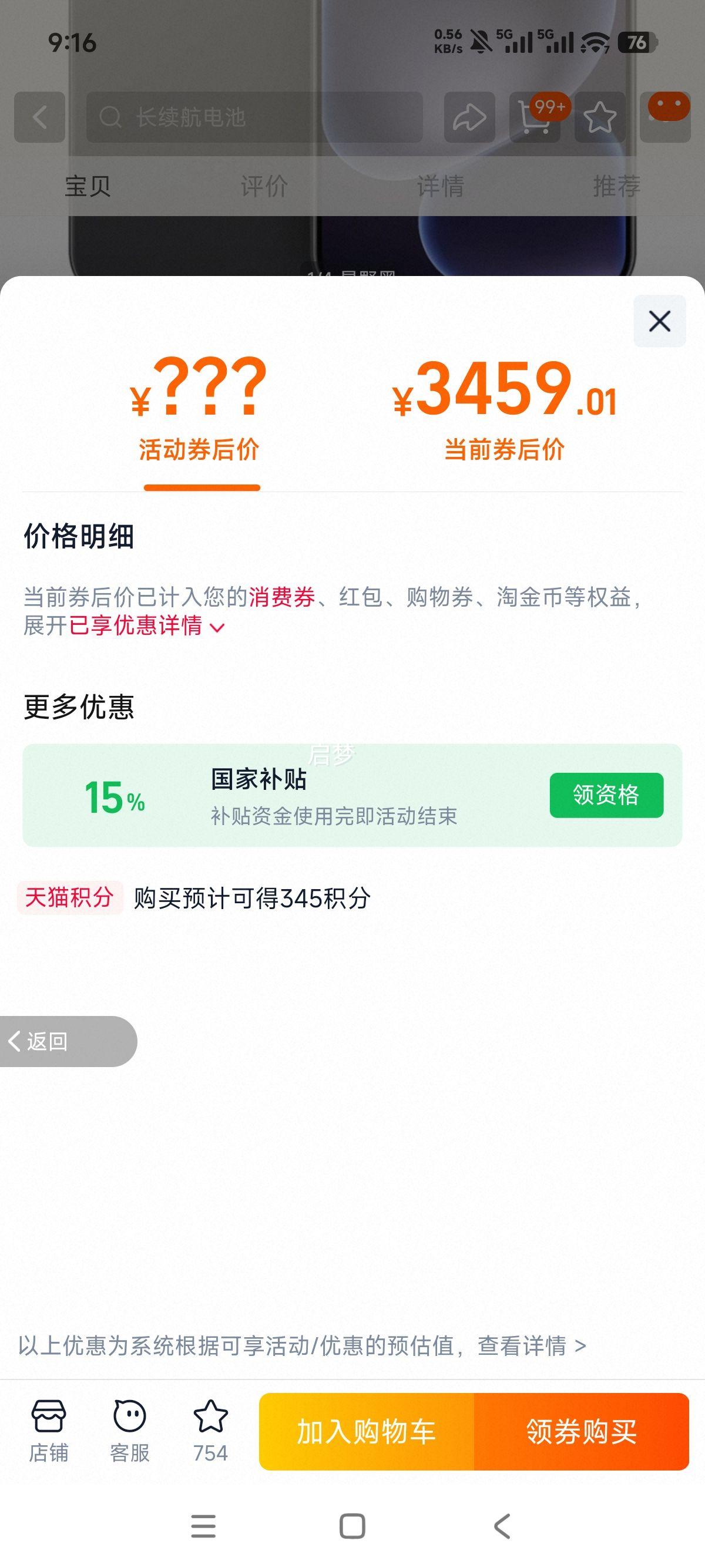Screen dimensions: 705x1568
Task: Tap 领资格 to claim the national subsidy
Action: [606, 797]
